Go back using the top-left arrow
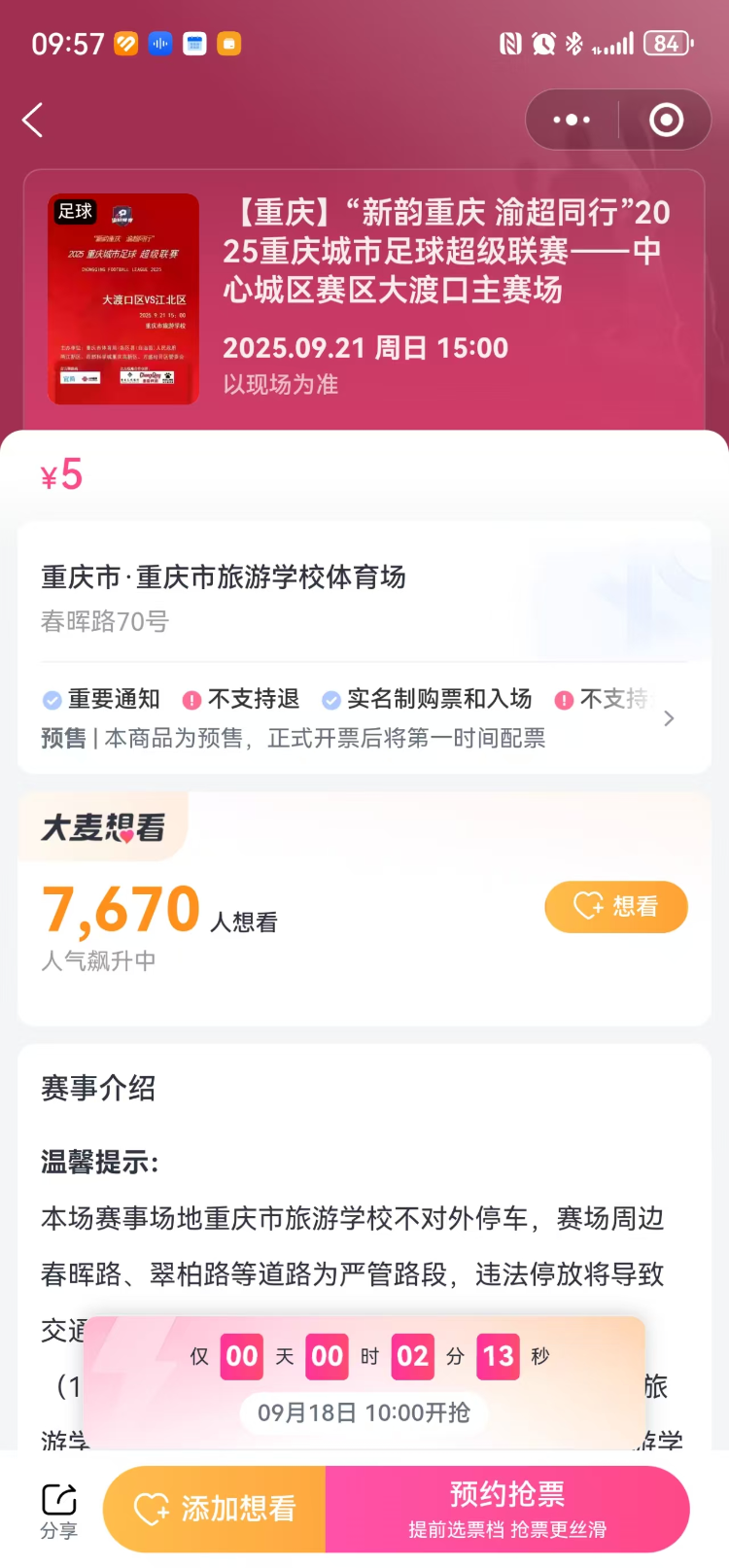729x1568 pixels. click(33, 121)
